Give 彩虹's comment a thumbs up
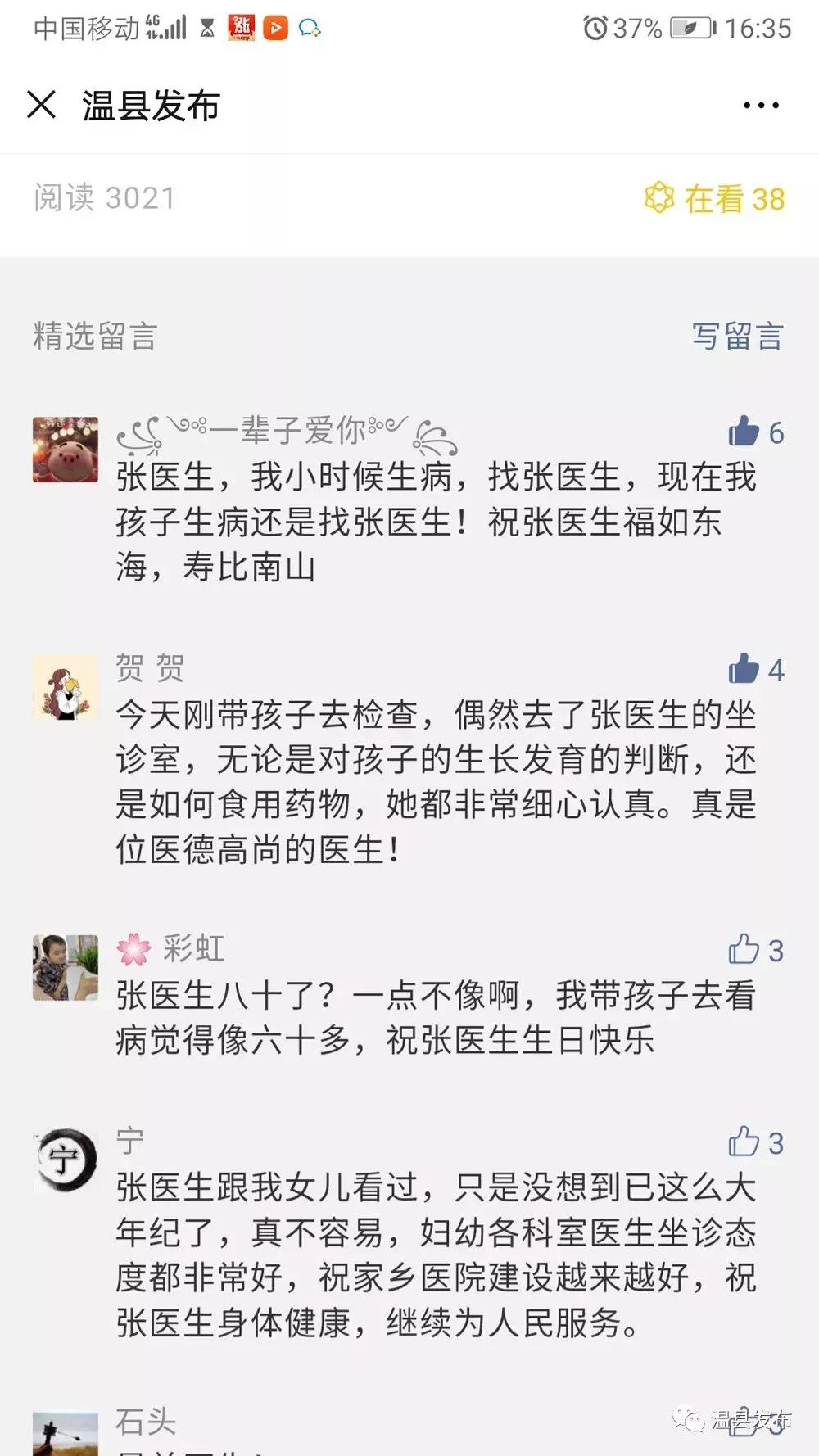This screenshot has width=819, height=1456. (x=744, y=949)
